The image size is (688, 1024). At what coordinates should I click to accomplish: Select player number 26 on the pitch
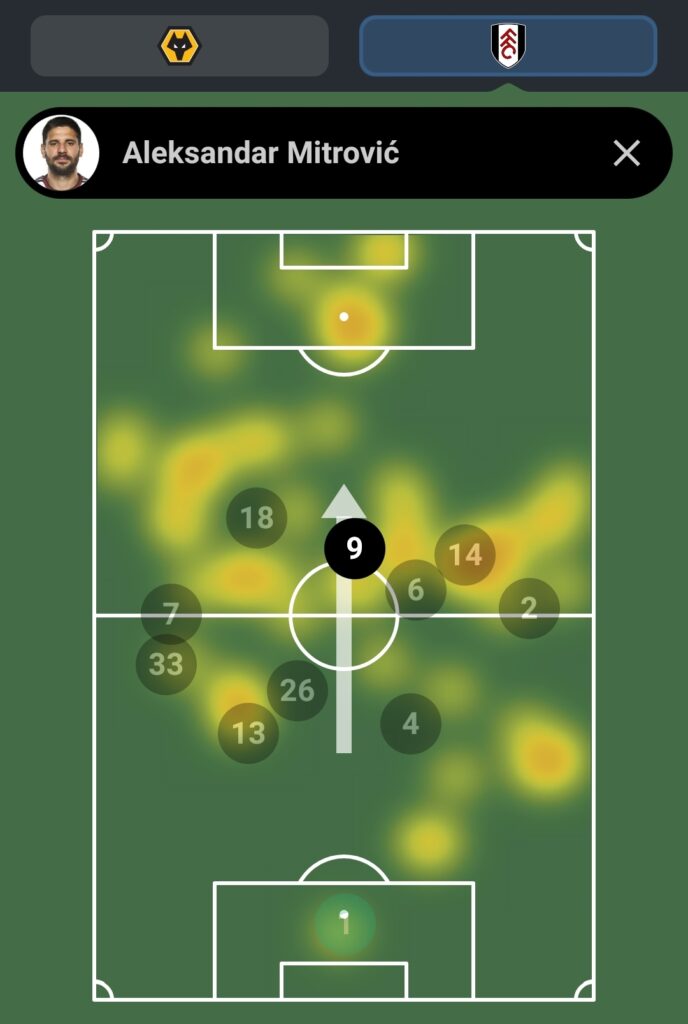297,690
